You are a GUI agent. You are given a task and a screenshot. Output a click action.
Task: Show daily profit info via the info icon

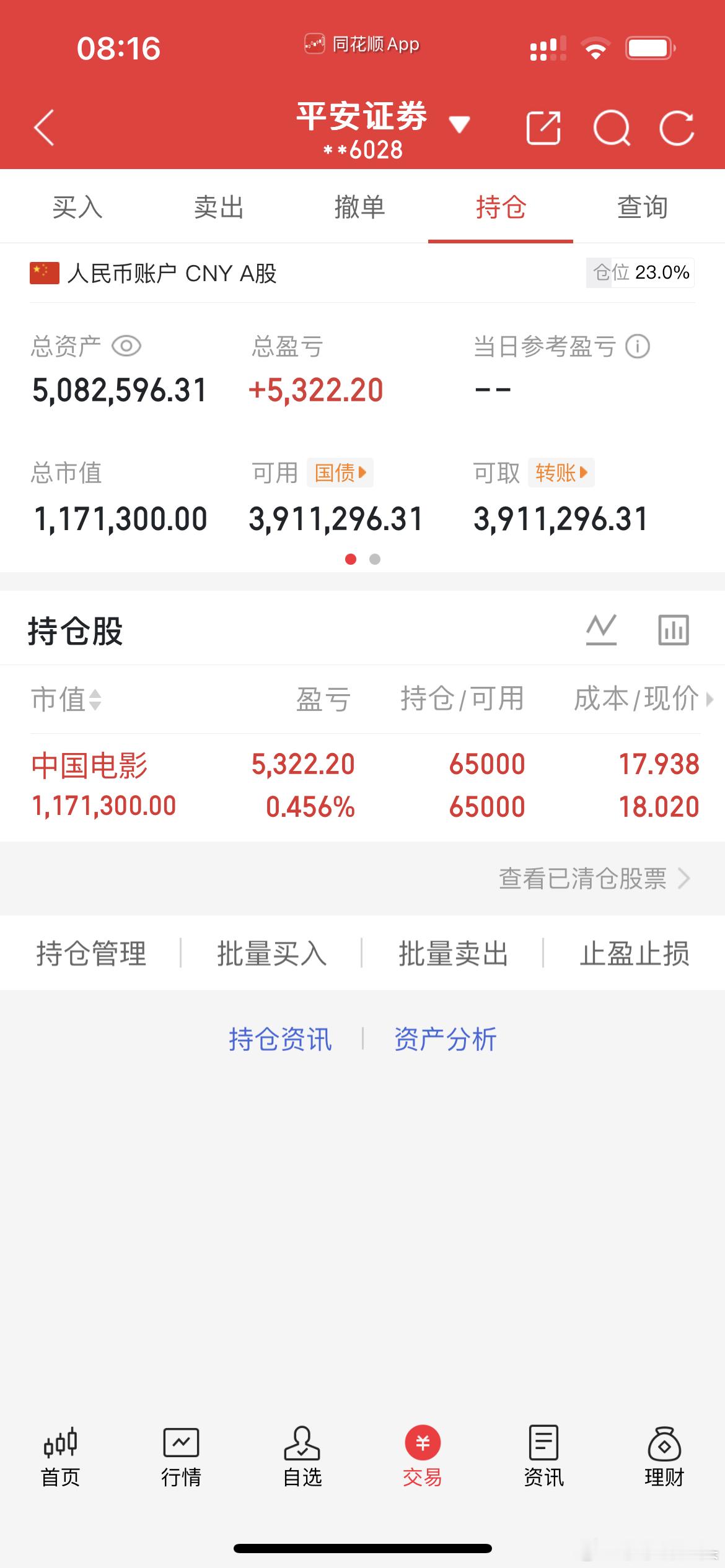[637, 347]
